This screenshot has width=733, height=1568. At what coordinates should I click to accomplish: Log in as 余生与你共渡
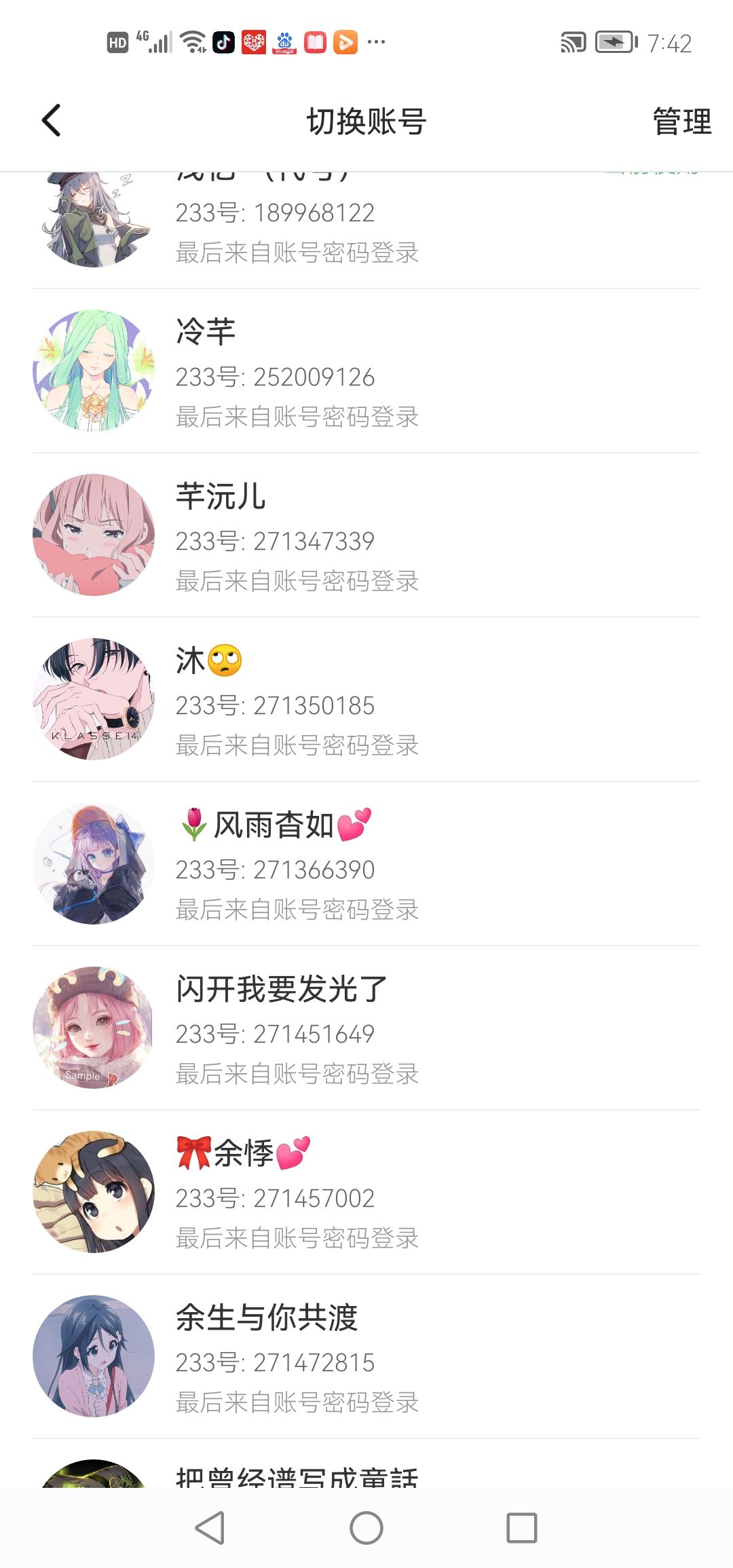[366, 1357]
